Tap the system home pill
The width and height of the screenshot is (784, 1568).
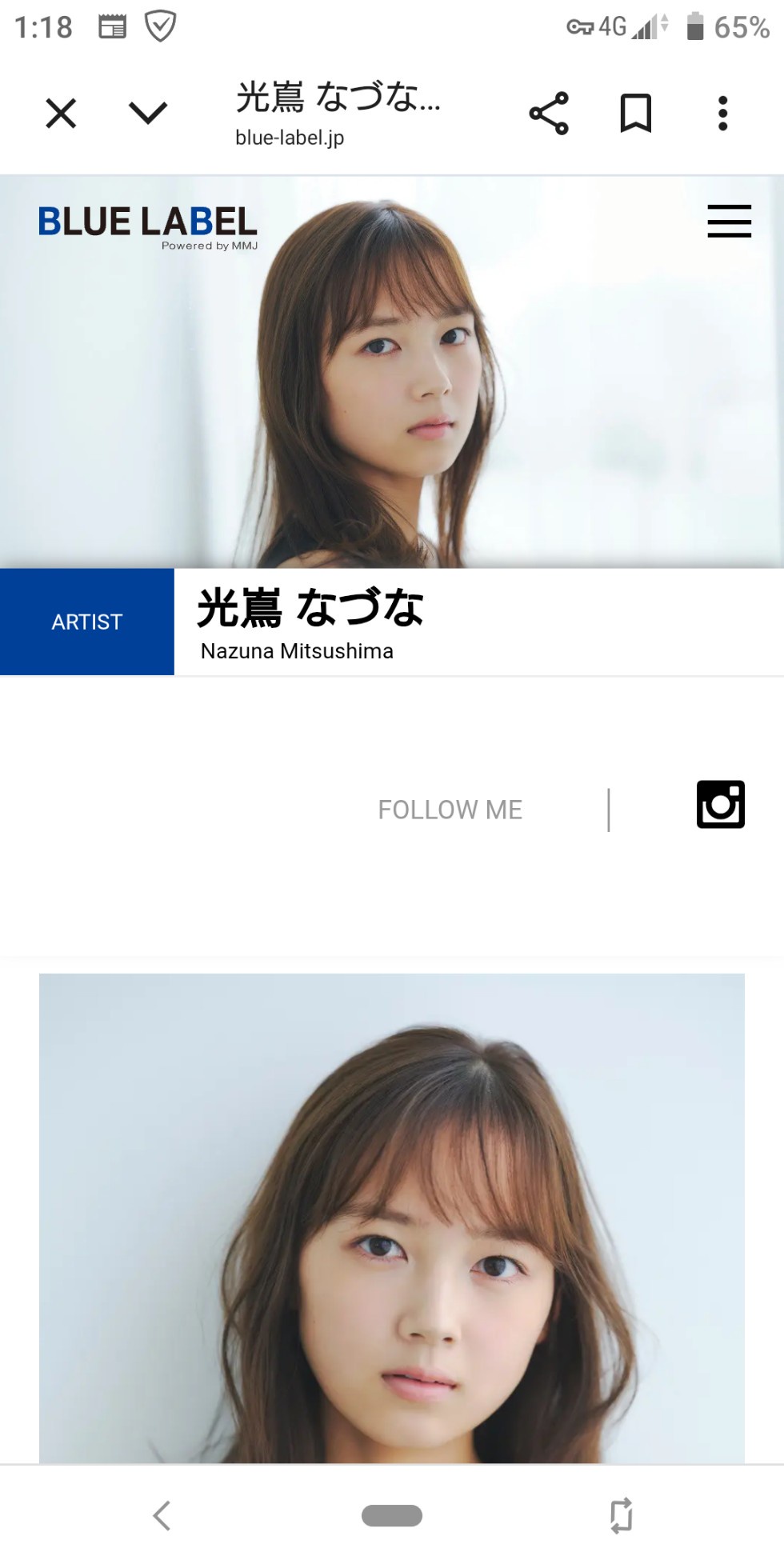click(392, 1515)
